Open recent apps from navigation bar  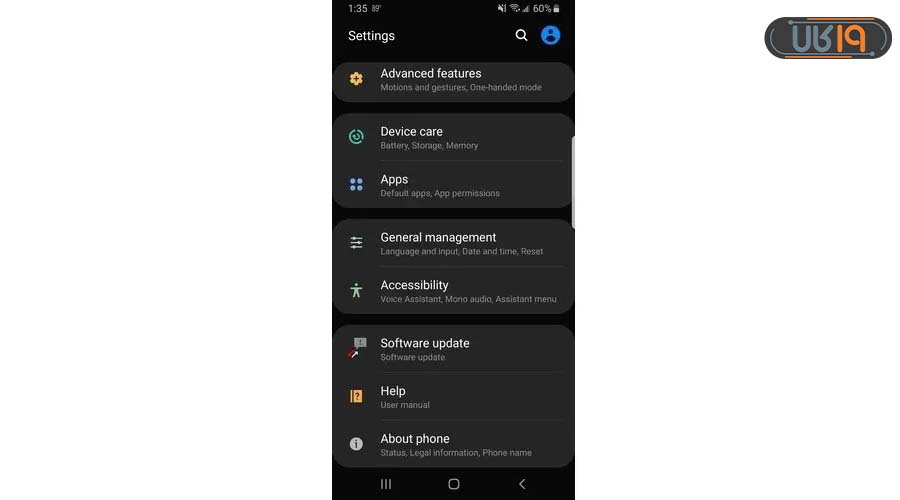pyautogui.click(x=386, y=484)
